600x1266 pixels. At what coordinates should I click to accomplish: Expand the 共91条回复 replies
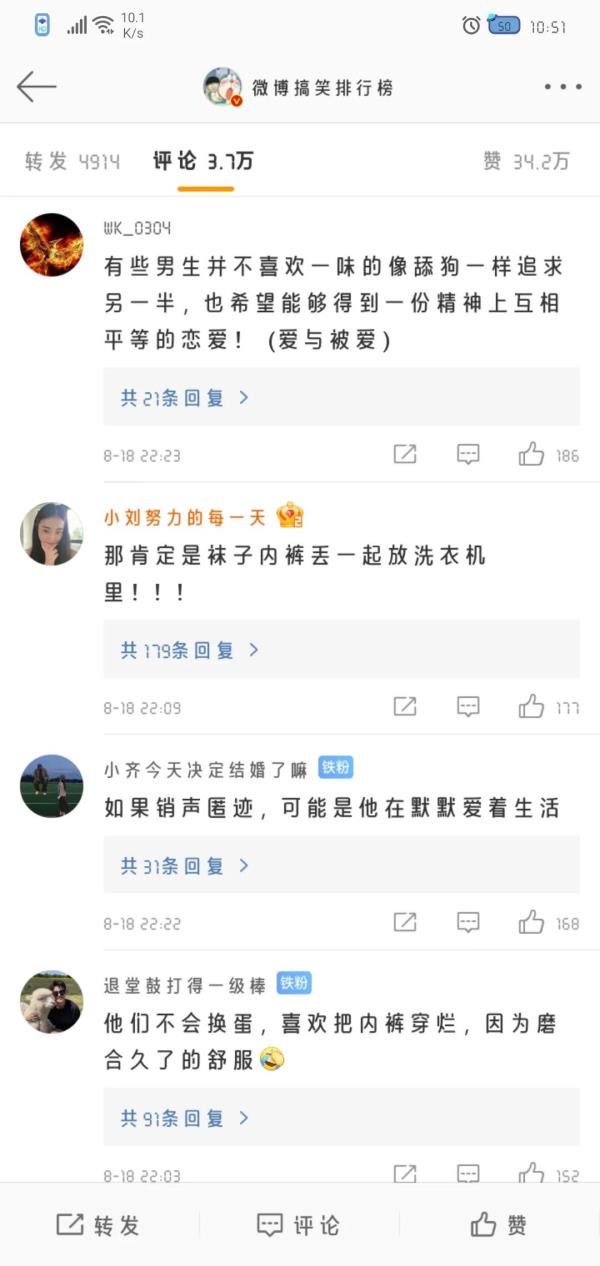click(x=185, y=1118)
